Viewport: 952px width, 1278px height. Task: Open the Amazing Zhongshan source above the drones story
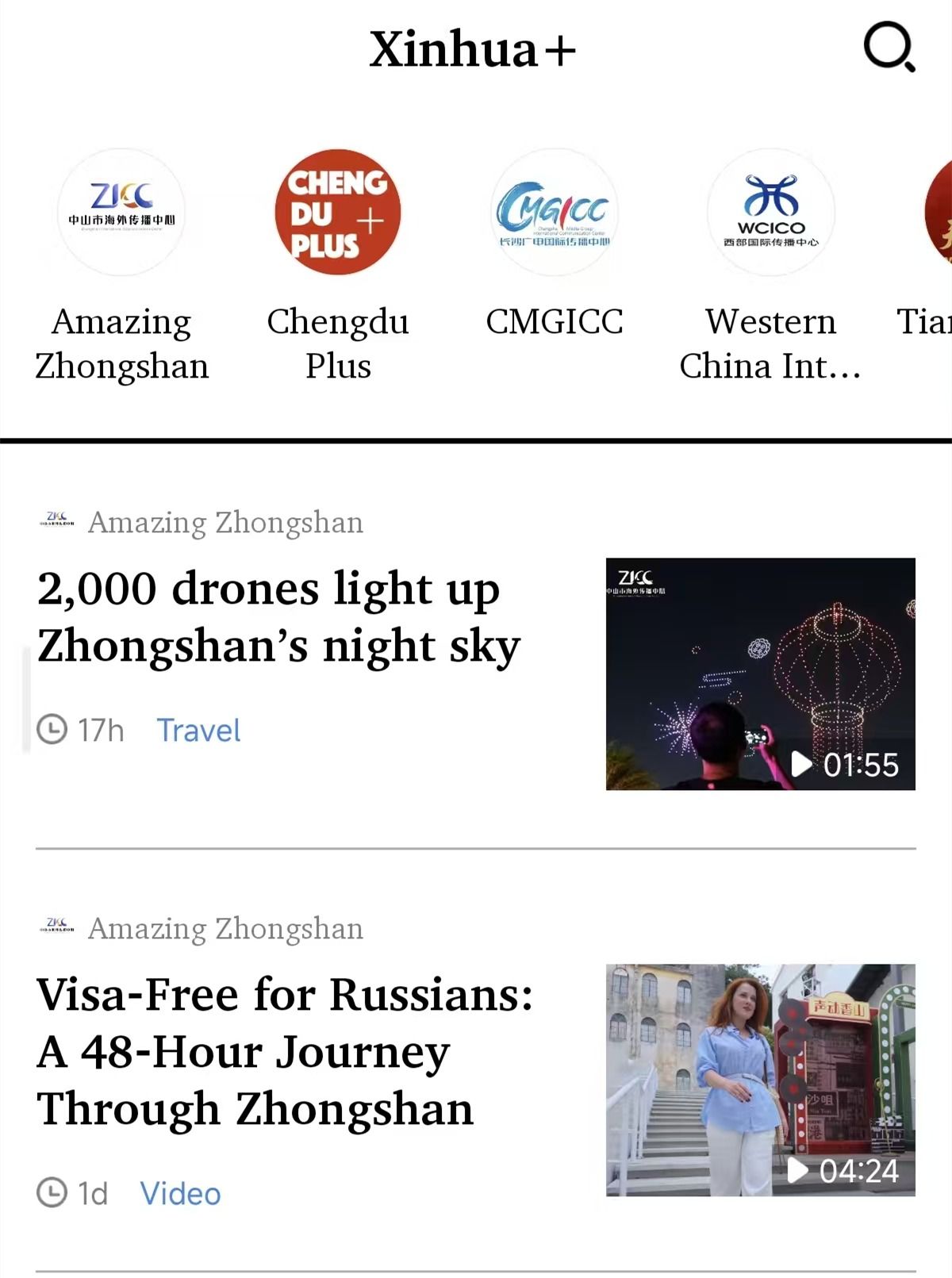coord(225,522)
